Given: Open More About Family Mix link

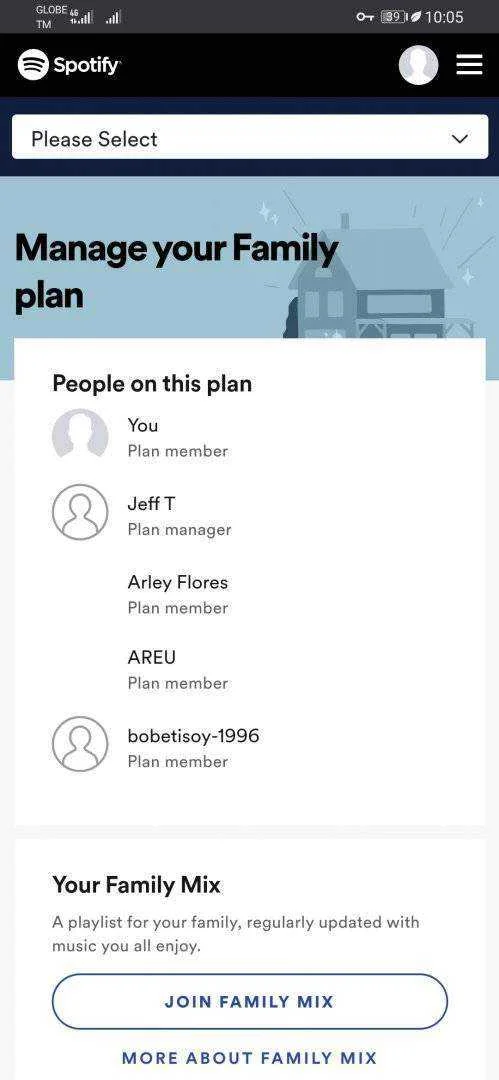Looking at the screenshot, I should click(250, 1057).
